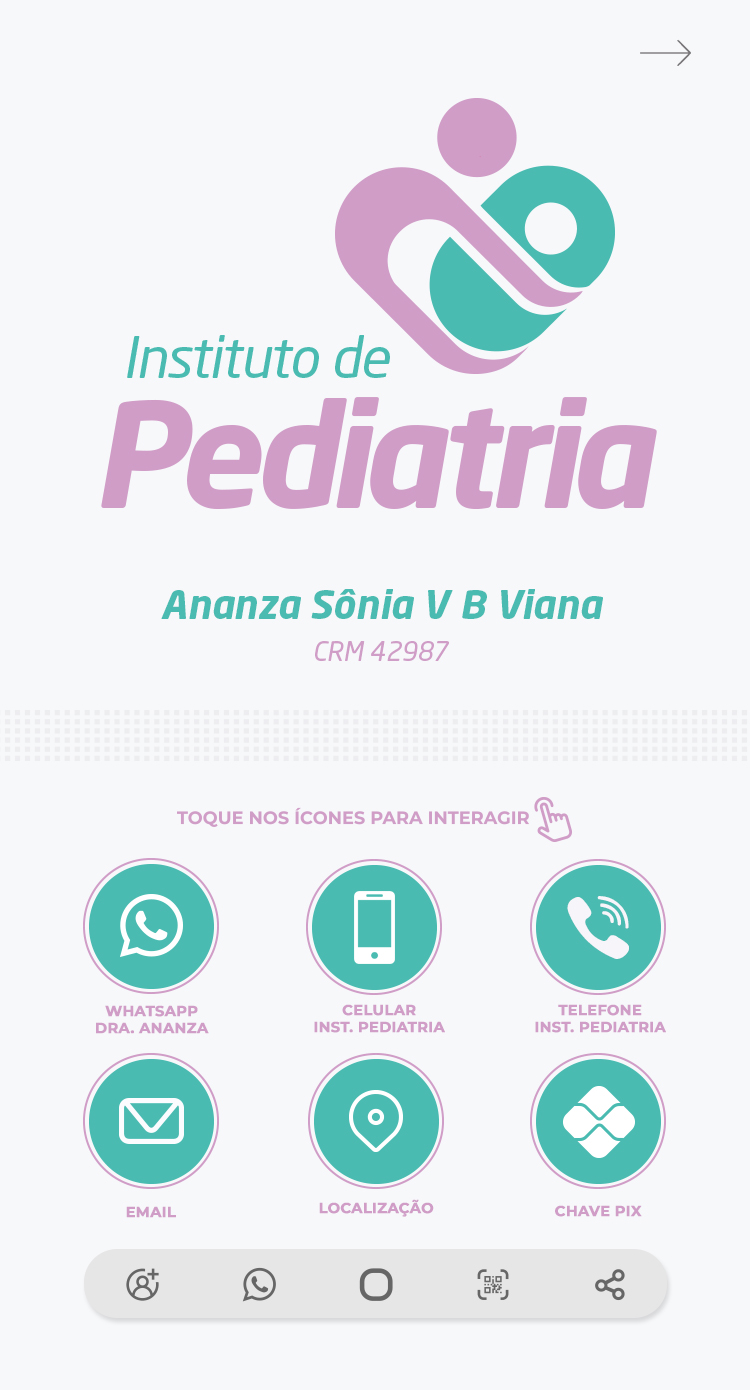
Task: Tap the arrow at the top right
Action: (666, 53)
